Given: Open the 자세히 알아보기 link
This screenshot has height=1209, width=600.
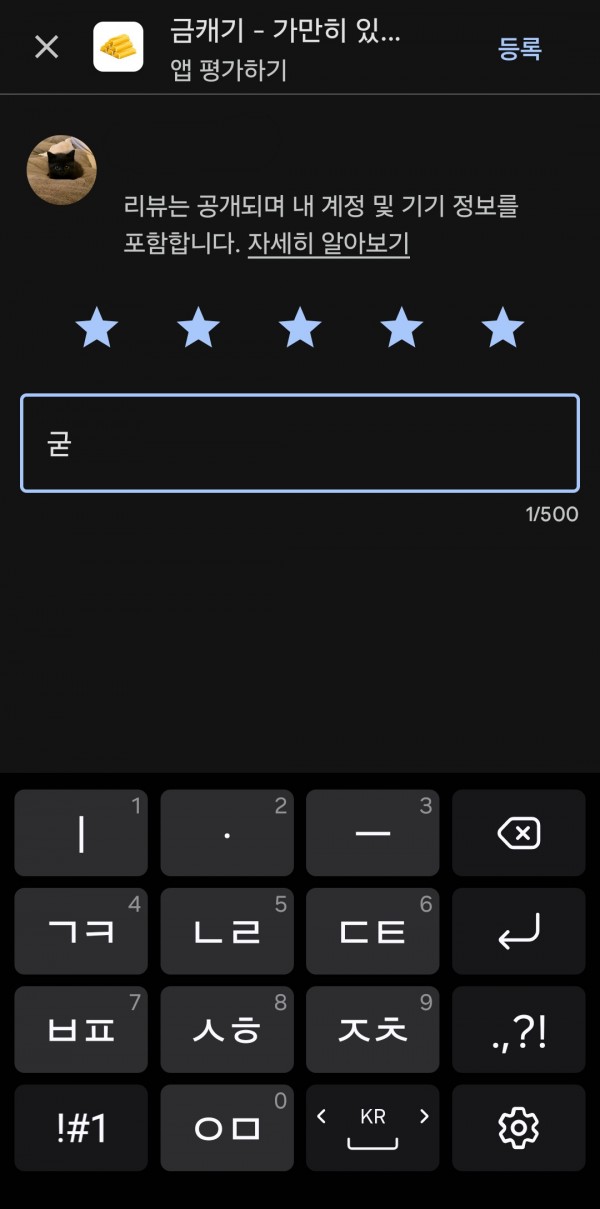Looking at the screenshot, I should click(328, 243).
